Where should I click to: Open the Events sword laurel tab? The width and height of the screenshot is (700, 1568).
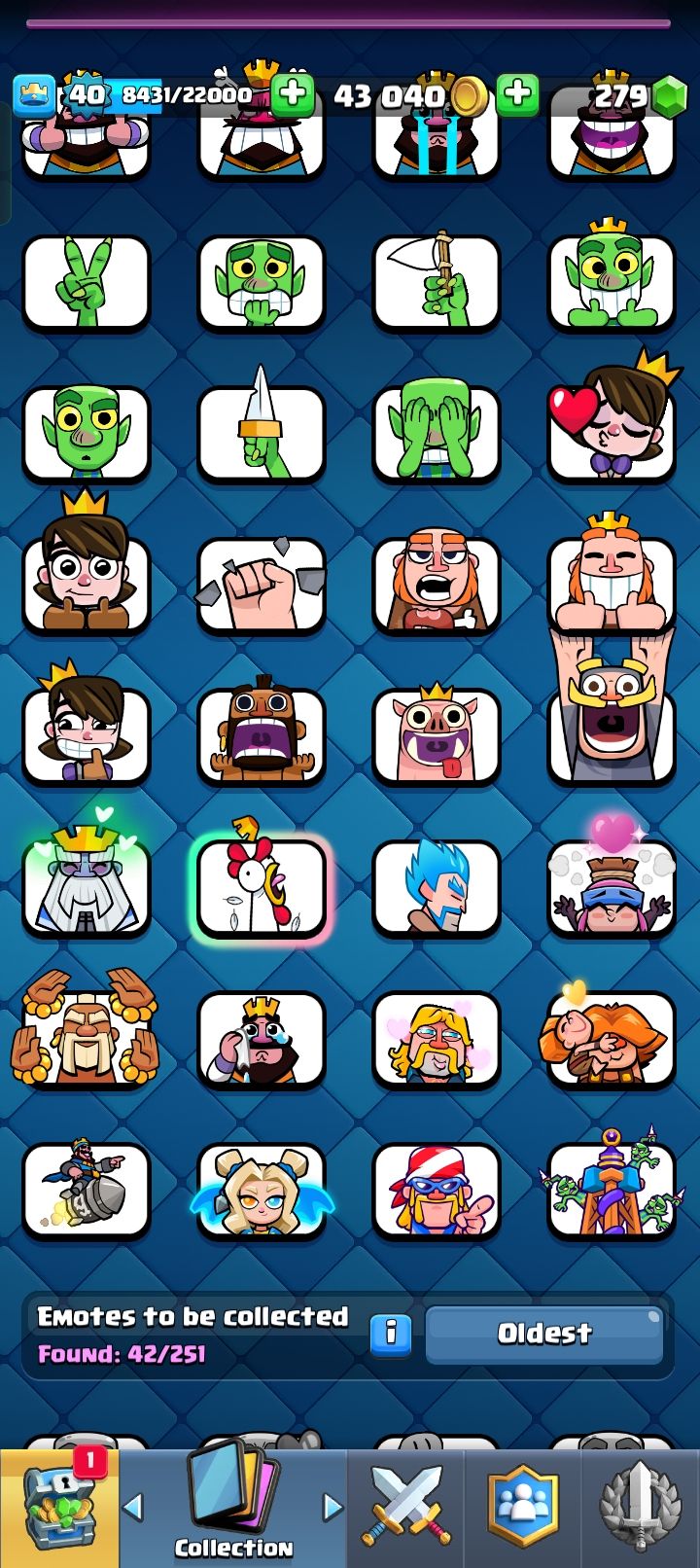click(x=639, y=1509)
